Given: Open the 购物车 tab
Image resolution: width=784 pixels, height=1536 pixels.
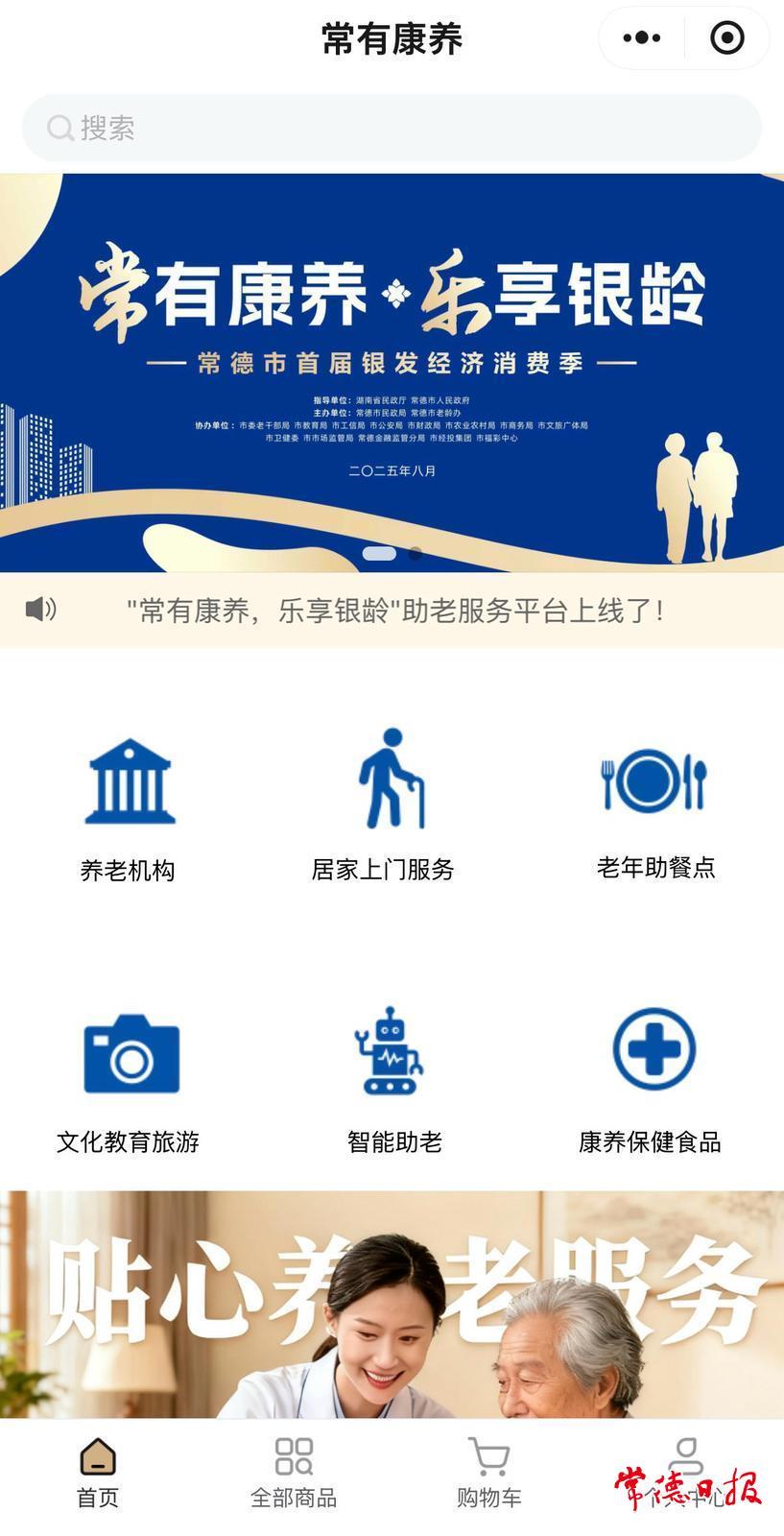Looking at the screenshot, I should [x=489, y=1474].
